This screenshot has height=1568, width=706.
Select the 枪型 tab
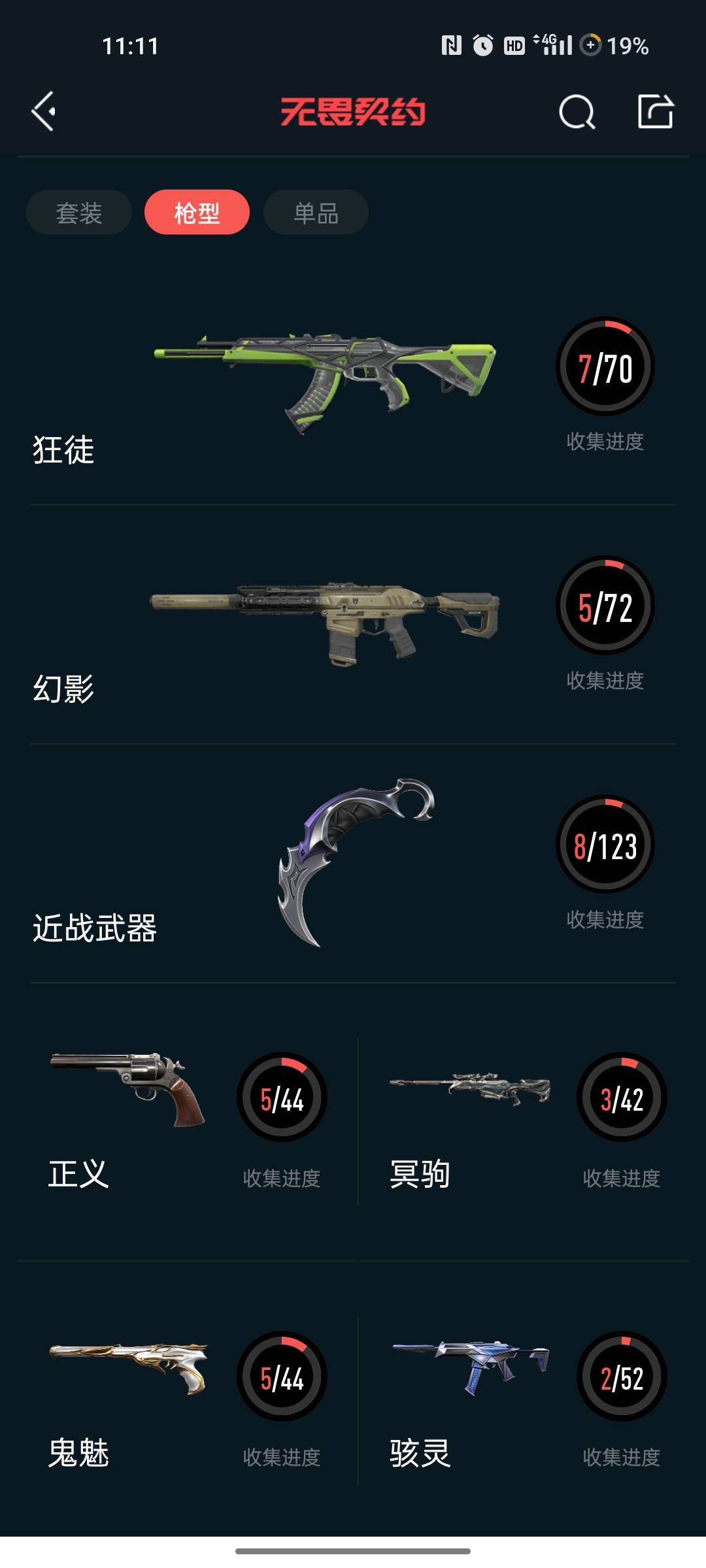click(x=197, y=212)
